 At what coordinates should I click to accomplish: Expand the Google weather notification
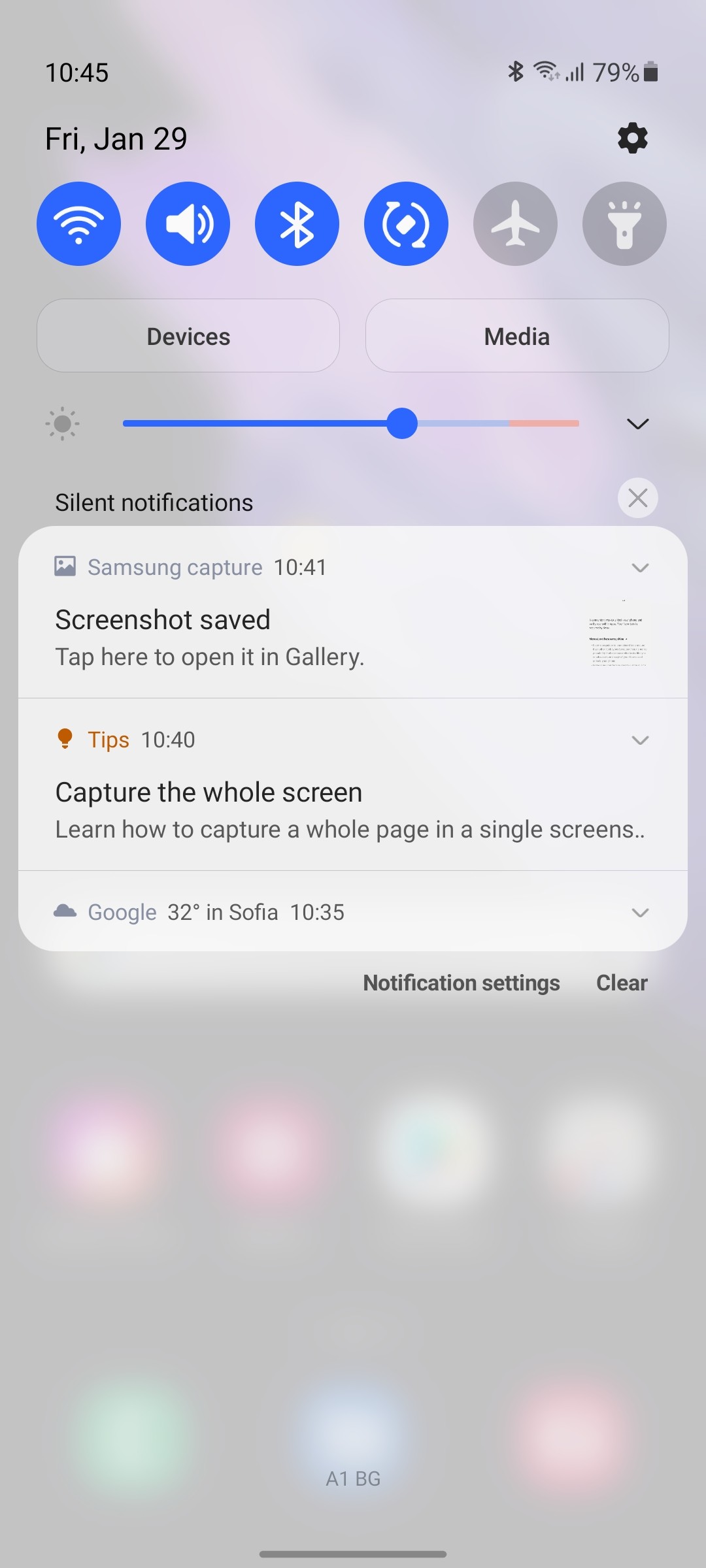[x=640, y=912]
